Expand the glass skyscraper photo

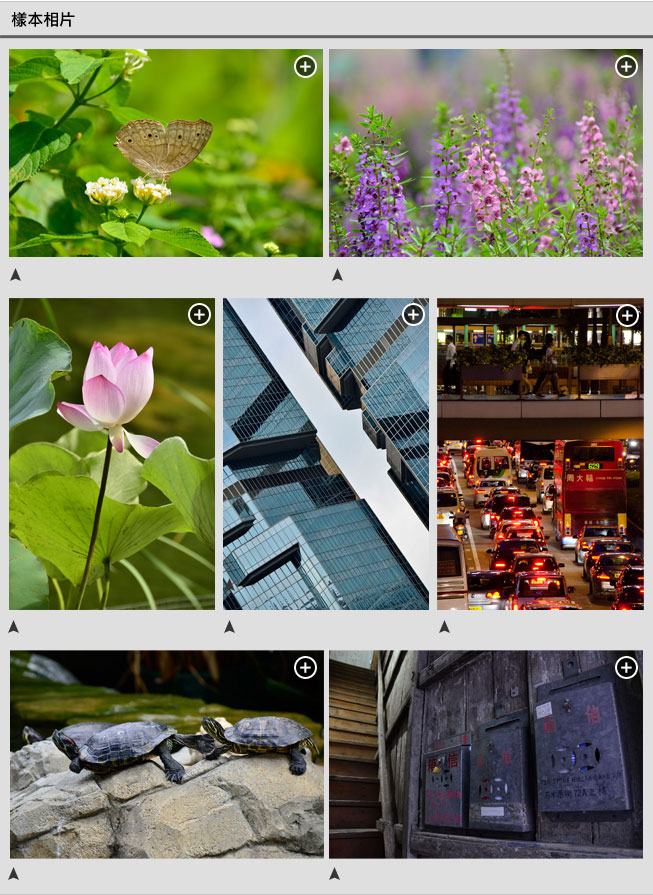pos(413,315)
